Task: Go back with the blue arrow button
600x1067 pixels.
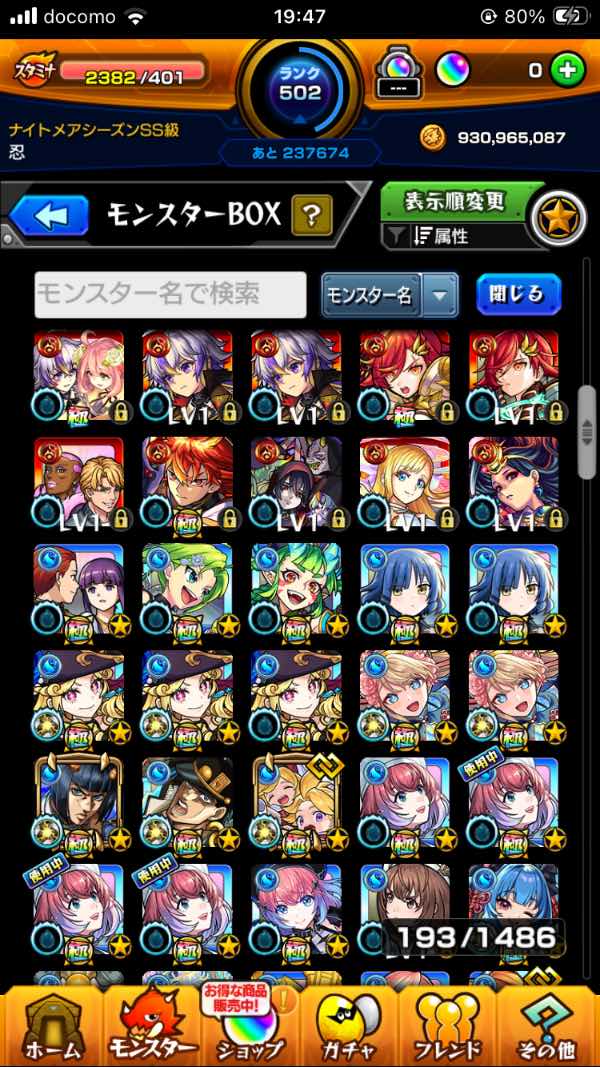Action: 49,216
